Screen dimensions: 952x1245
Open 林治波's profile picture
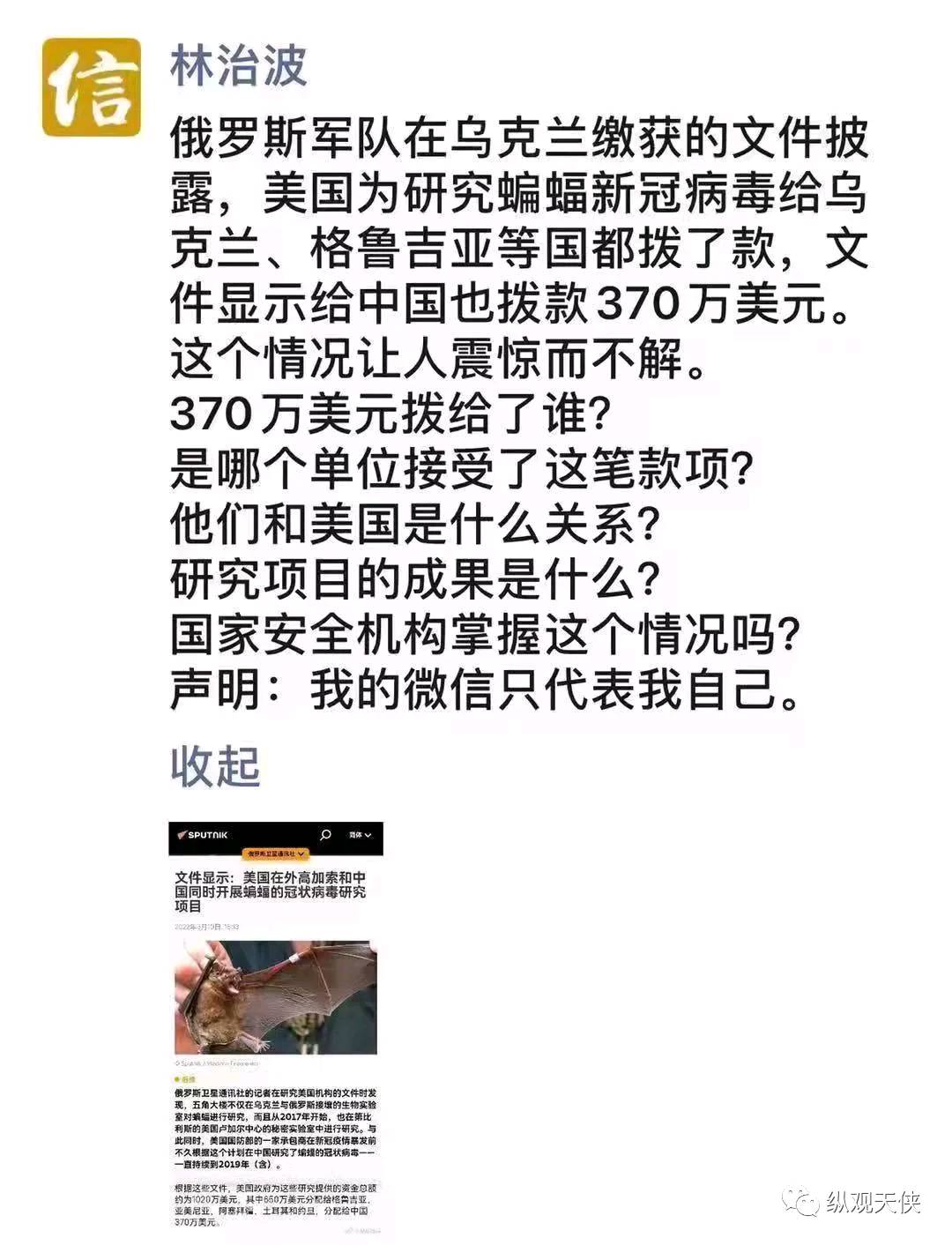point(91,86)
